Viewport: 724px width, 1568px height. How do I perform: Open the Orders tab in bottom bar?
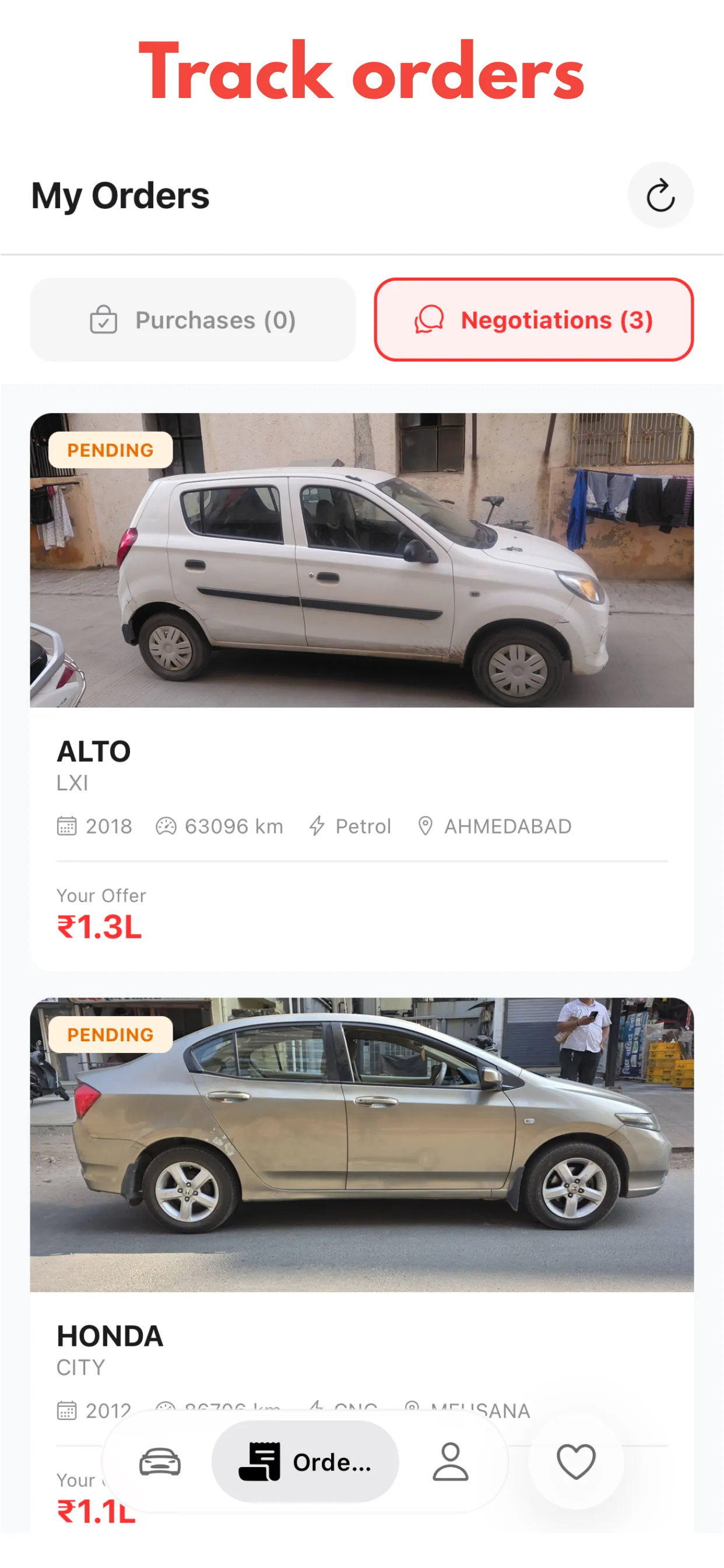305,1461
